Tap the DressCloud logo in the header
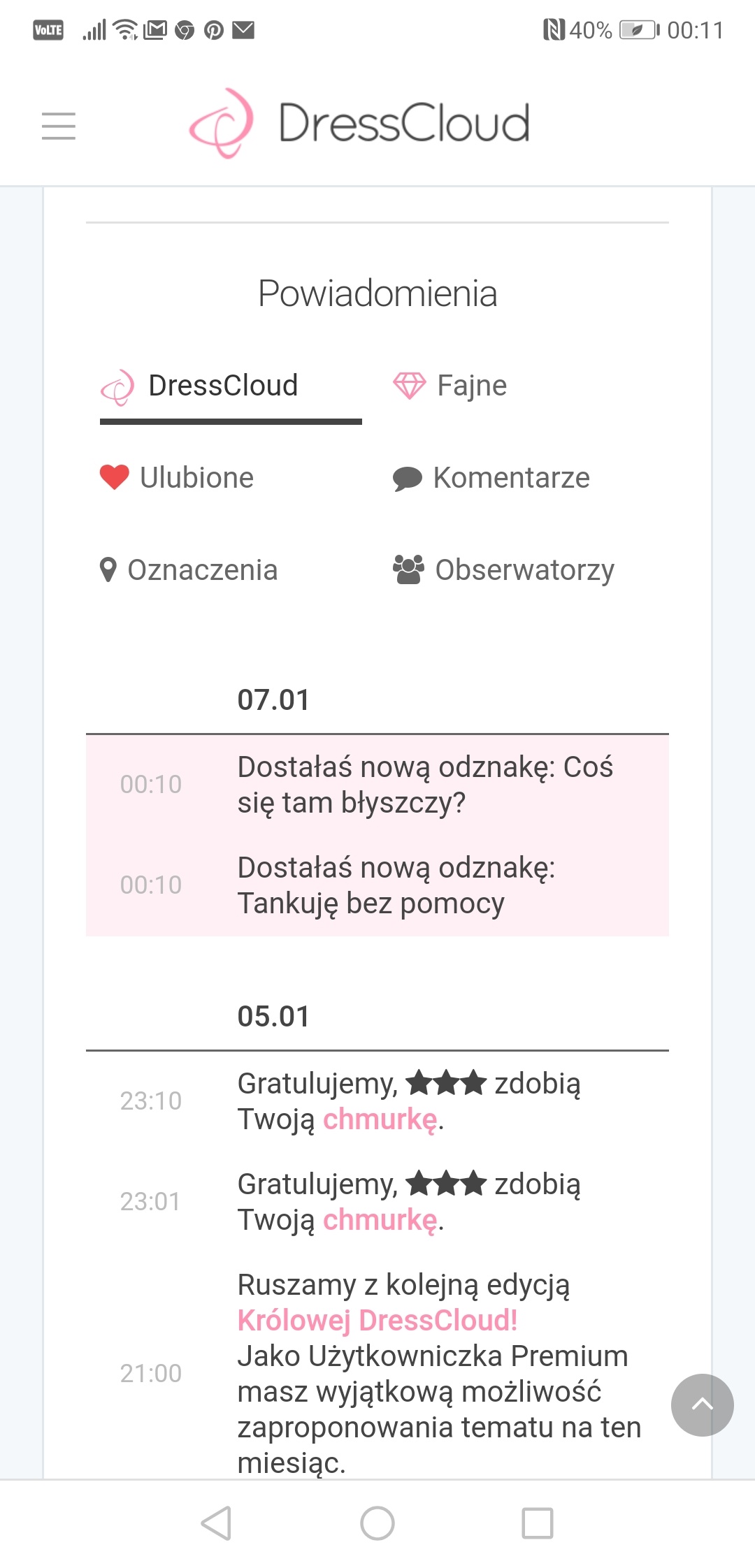 coord(359,124)
